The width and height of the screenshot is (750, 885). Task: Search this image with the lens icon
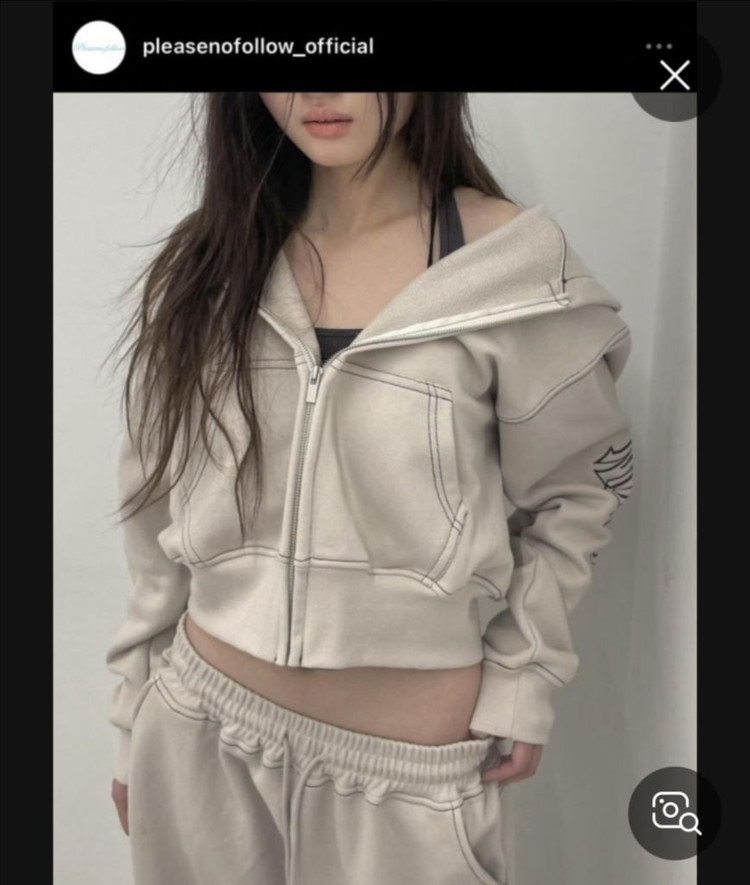coord(675,813)
